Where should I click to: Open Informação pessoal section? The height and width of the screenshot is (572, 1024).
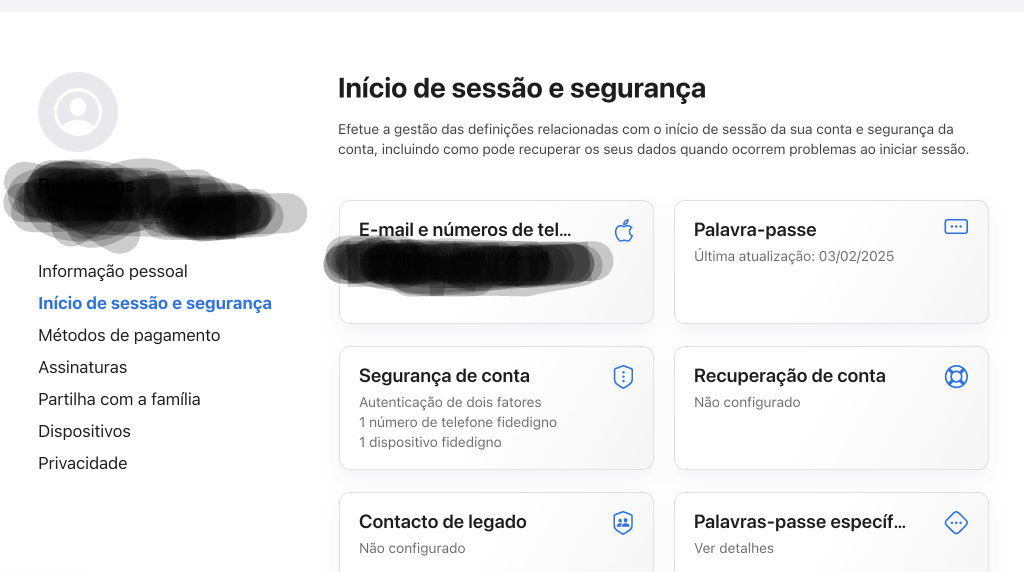(x=113, y=271)
